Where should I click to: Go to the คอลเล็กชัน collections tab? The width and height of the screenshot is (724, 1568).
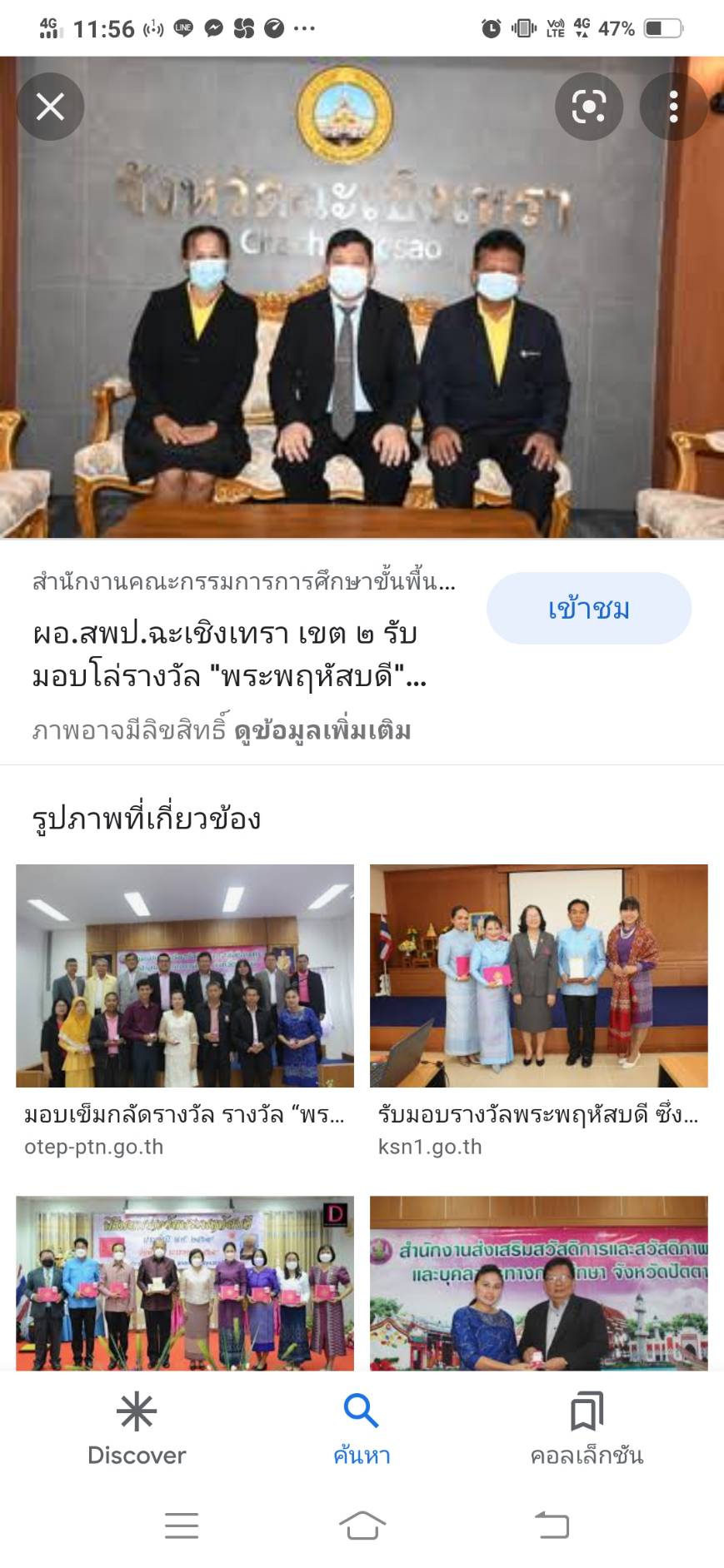[x=587, y=1429]
